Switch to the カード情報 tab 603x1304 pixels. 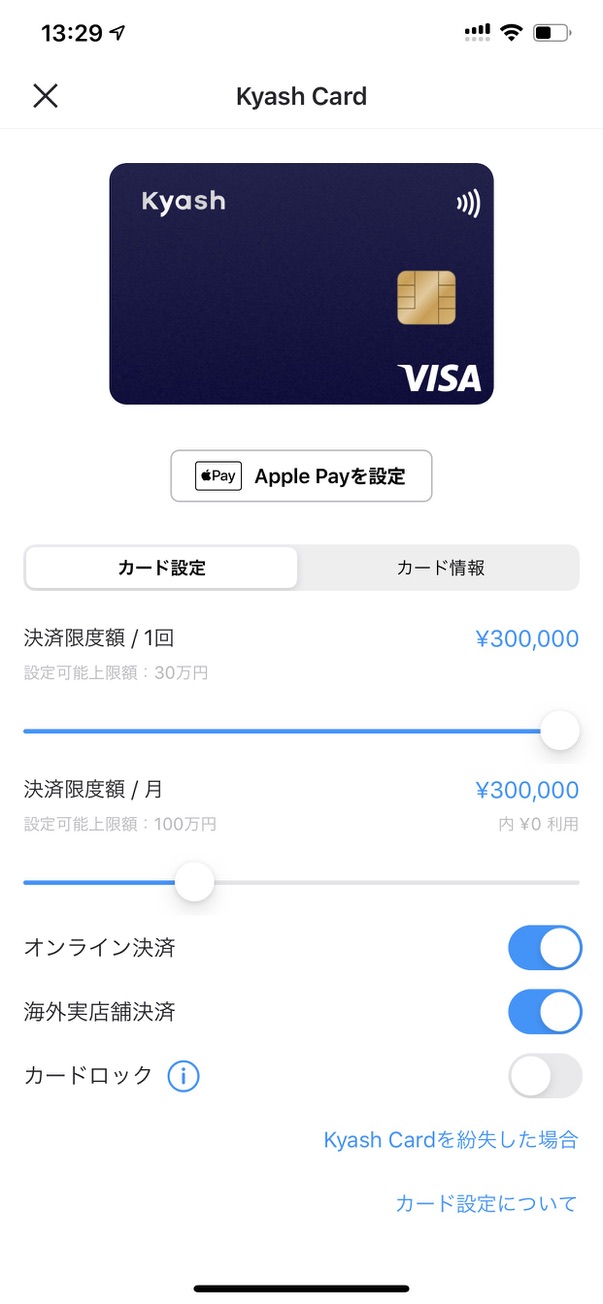[x=440, y=568]
